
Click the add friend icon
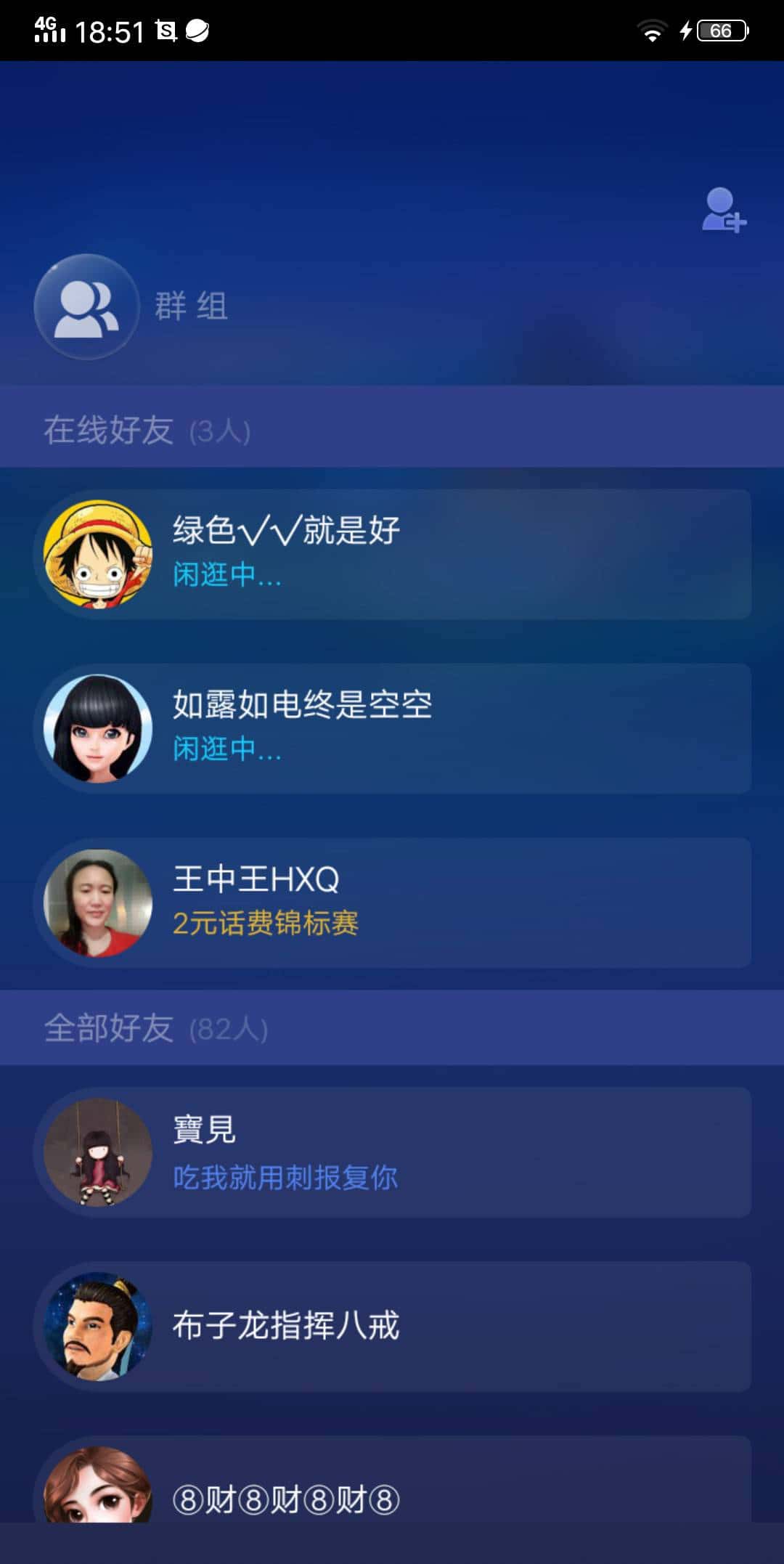(x=724, y=210)
